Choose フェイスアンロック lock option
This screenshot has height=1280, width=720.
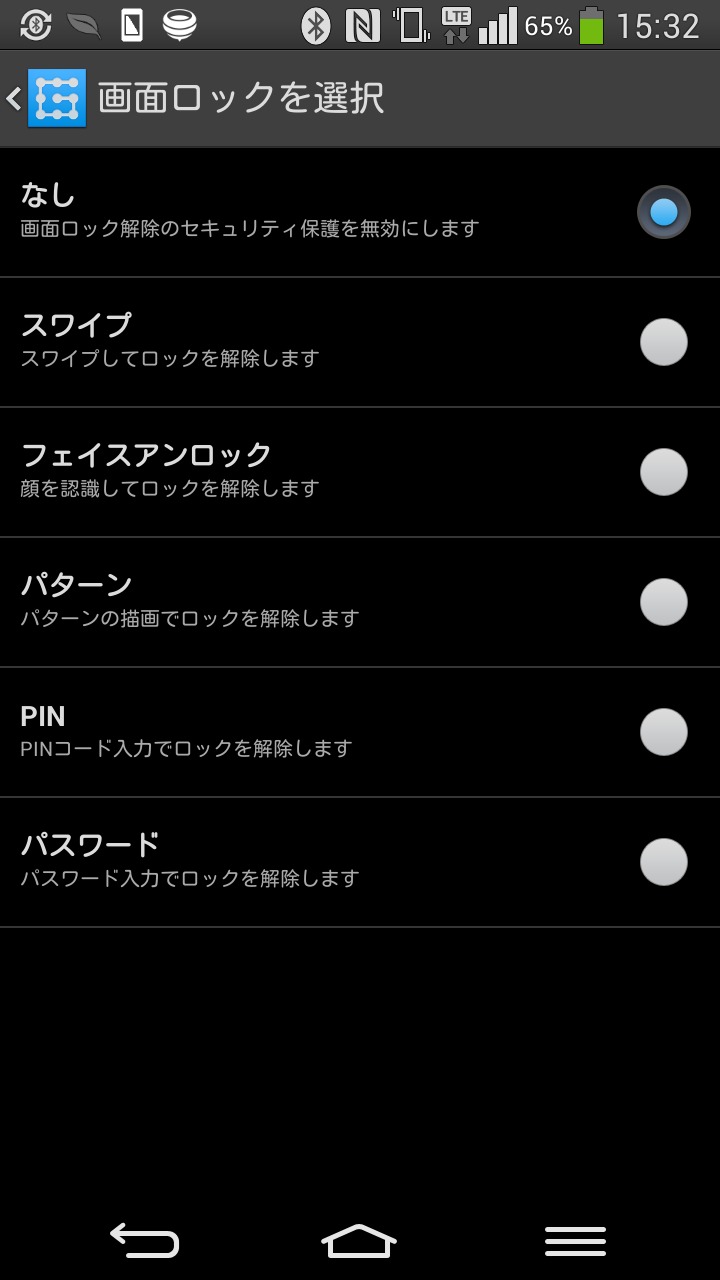663,472
